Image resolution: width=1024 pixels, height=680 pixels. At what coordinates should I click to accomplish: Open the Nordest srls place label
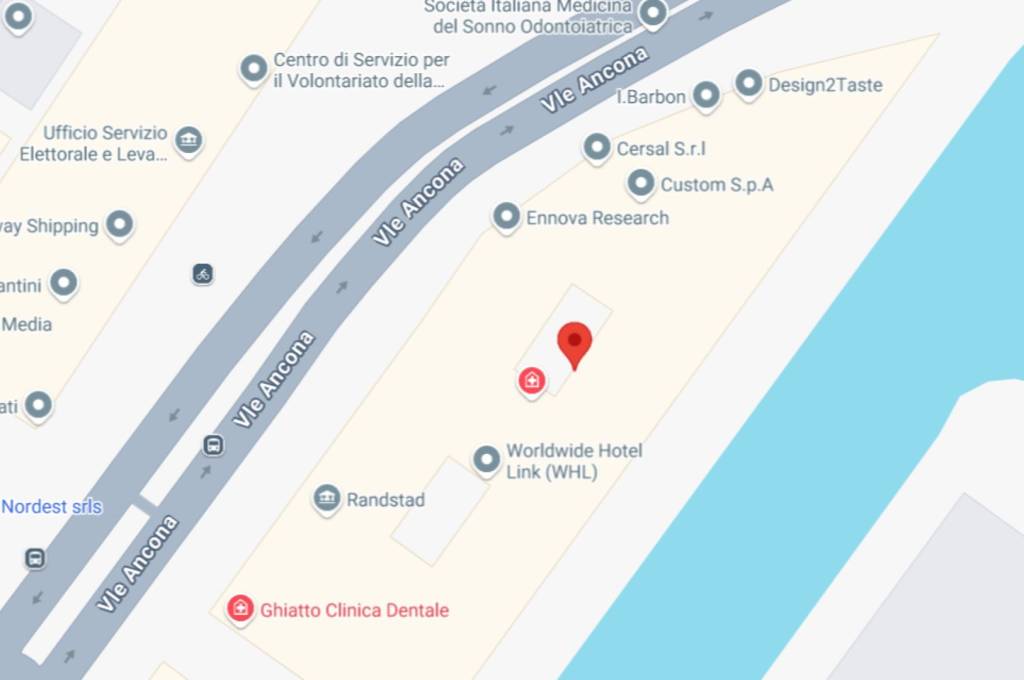[52, 506]
